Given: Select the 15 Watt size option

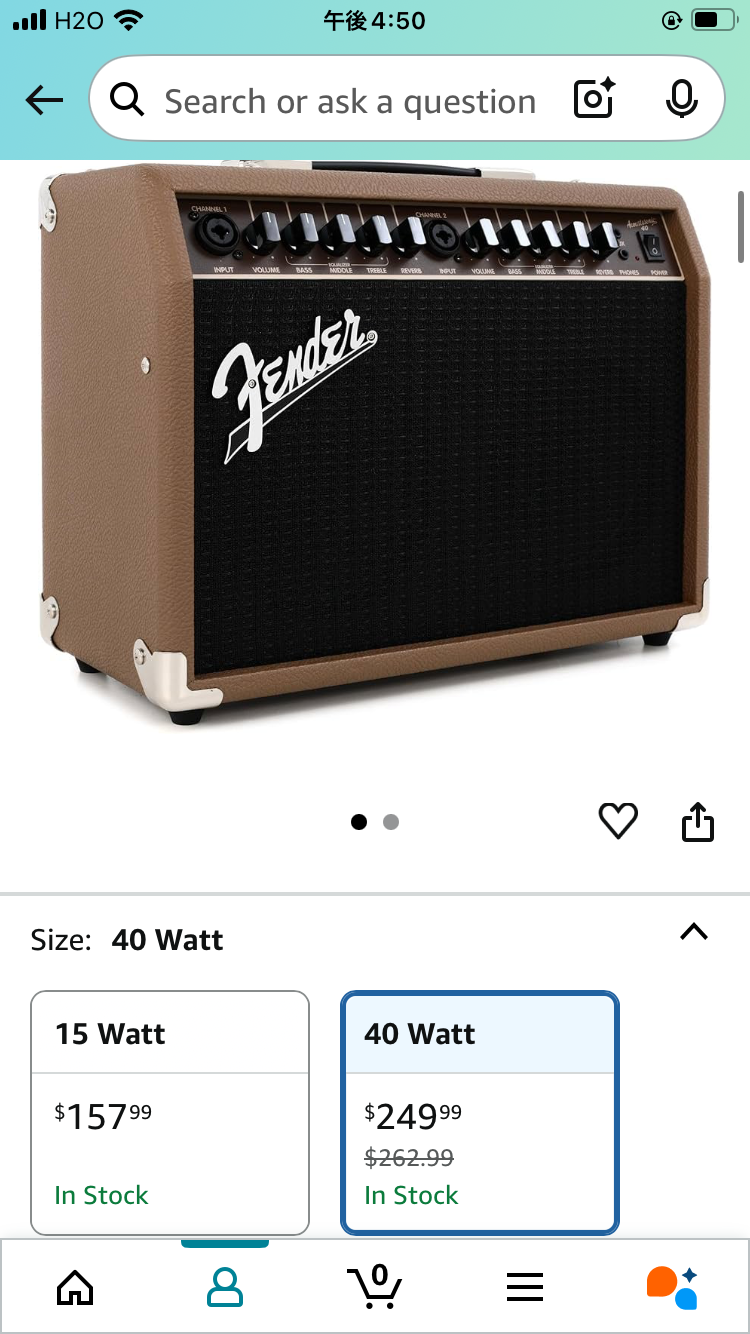Looking at the screenshot, I should tap(170, 1113).
